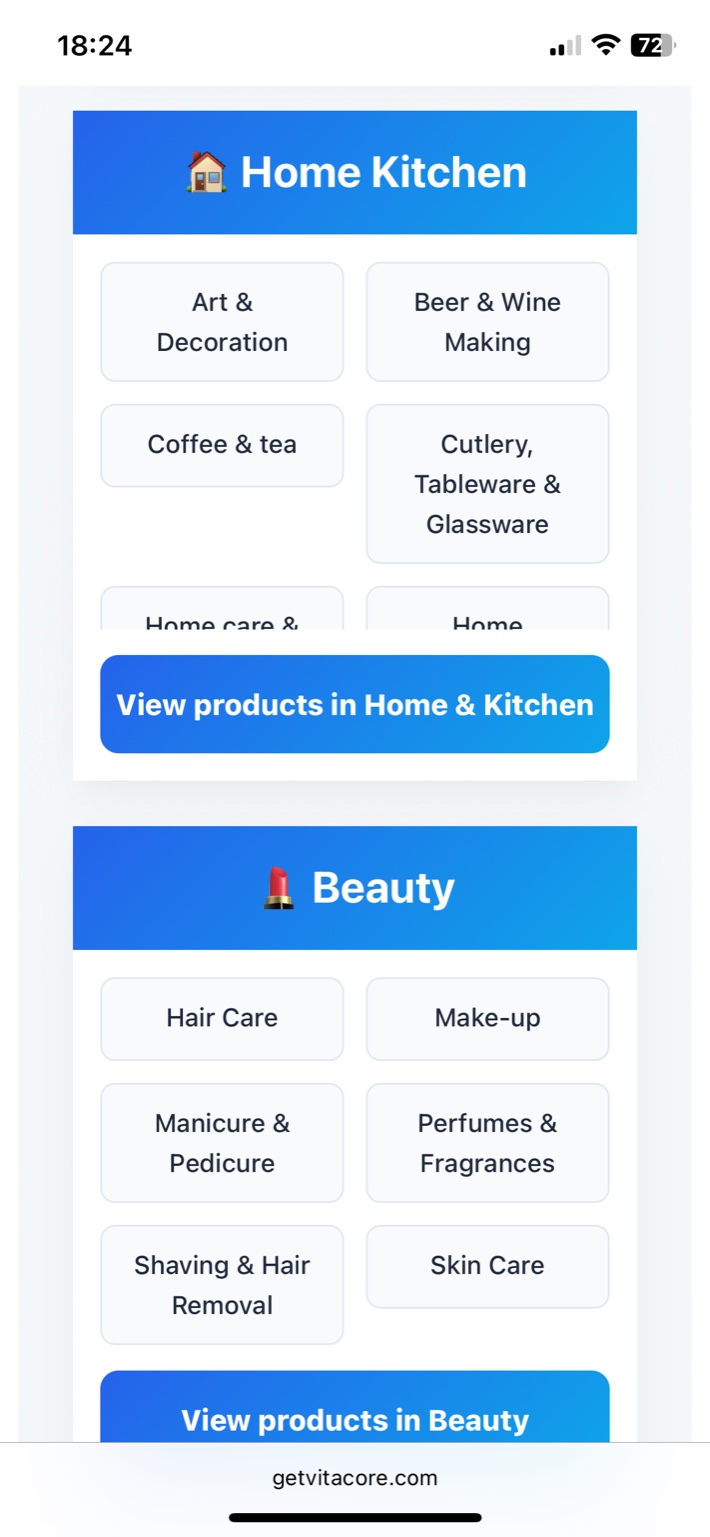View products in Home & Kitchen
This screenshot has width=710, height=1537.
click(x=355, y=704)
